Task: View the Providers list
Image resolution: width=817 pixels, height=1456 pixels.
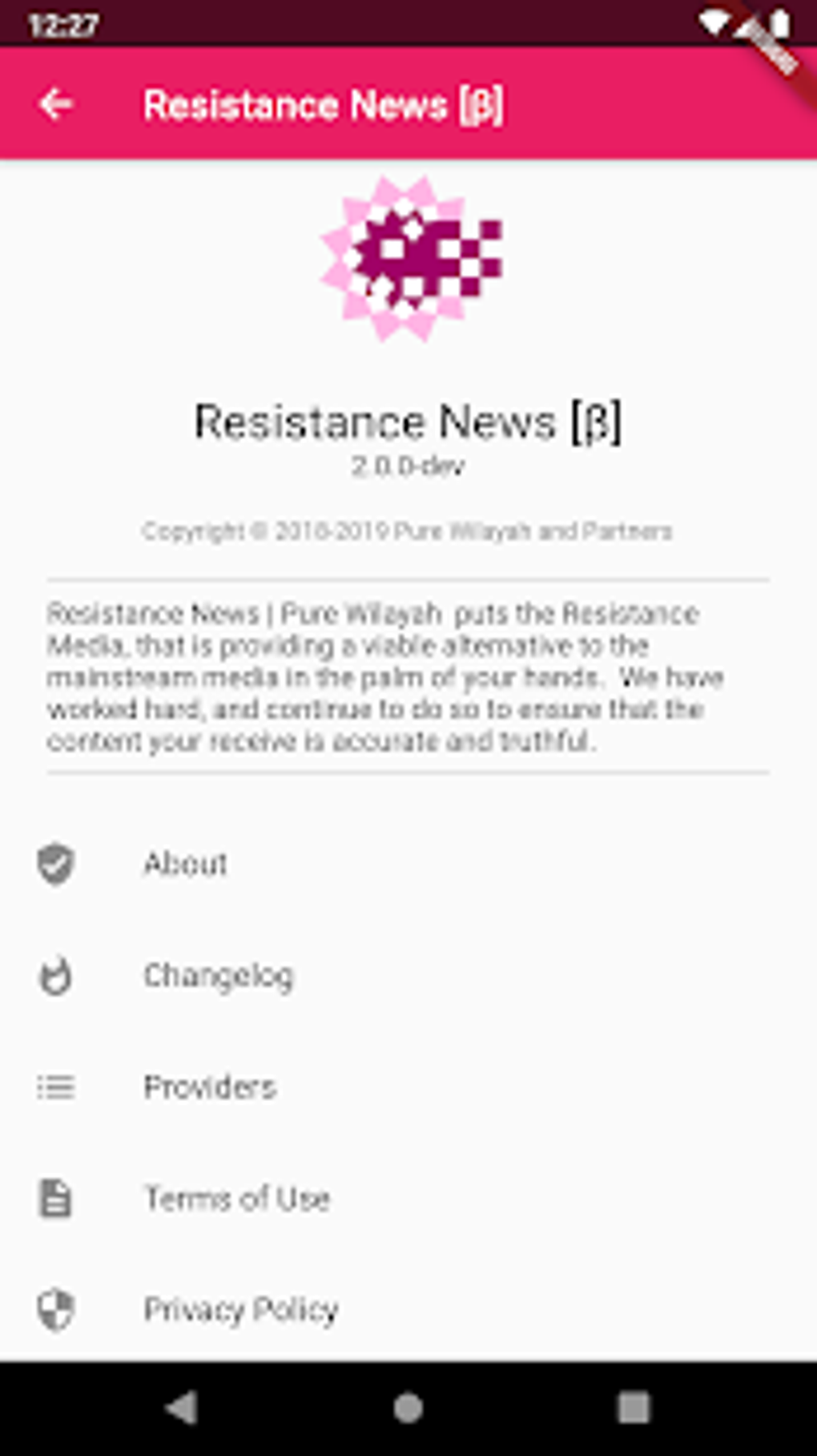Action: tap(210, 1087)
